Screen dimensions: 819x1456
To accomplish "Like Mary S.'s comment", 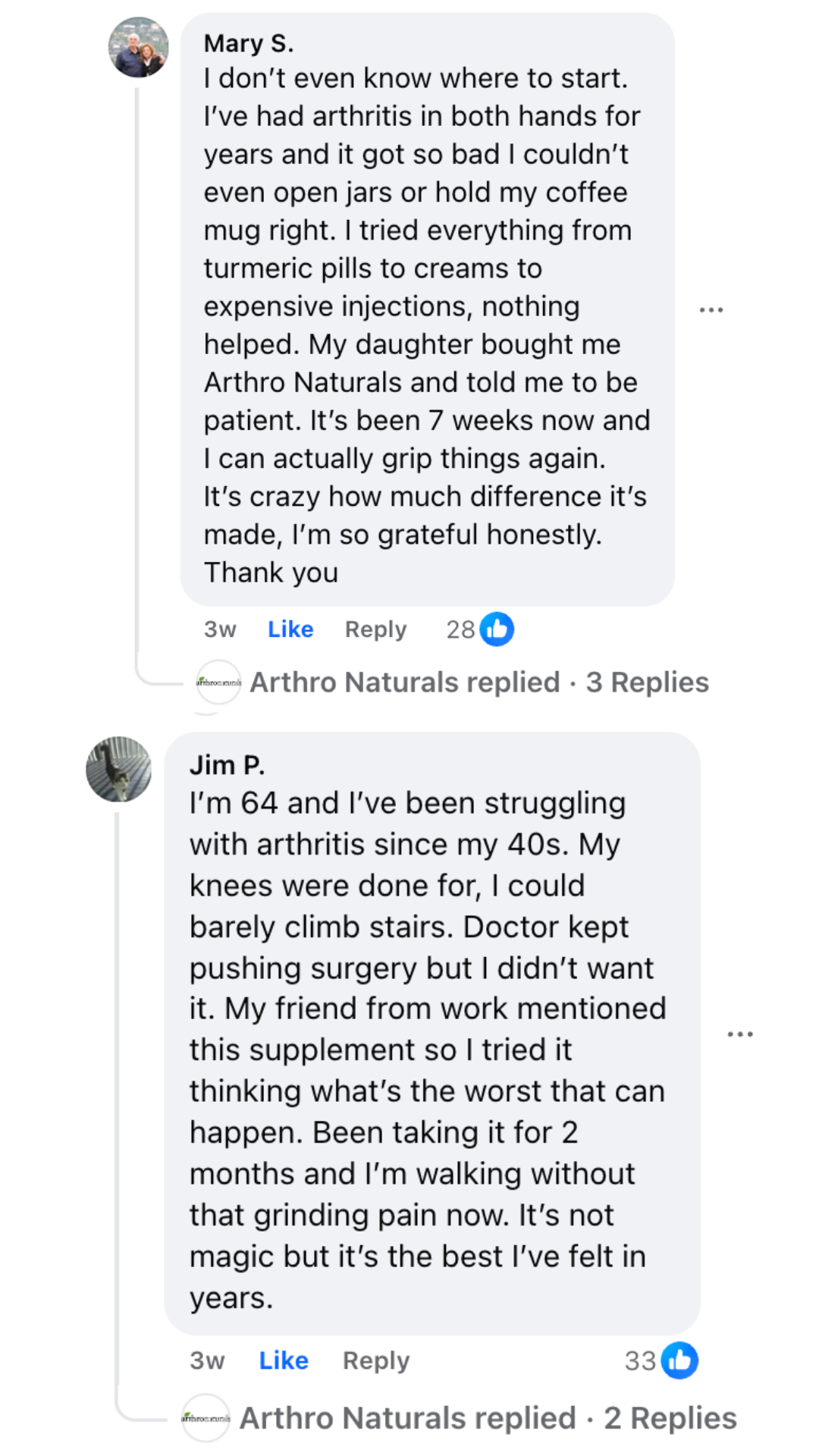I will 290,629.
